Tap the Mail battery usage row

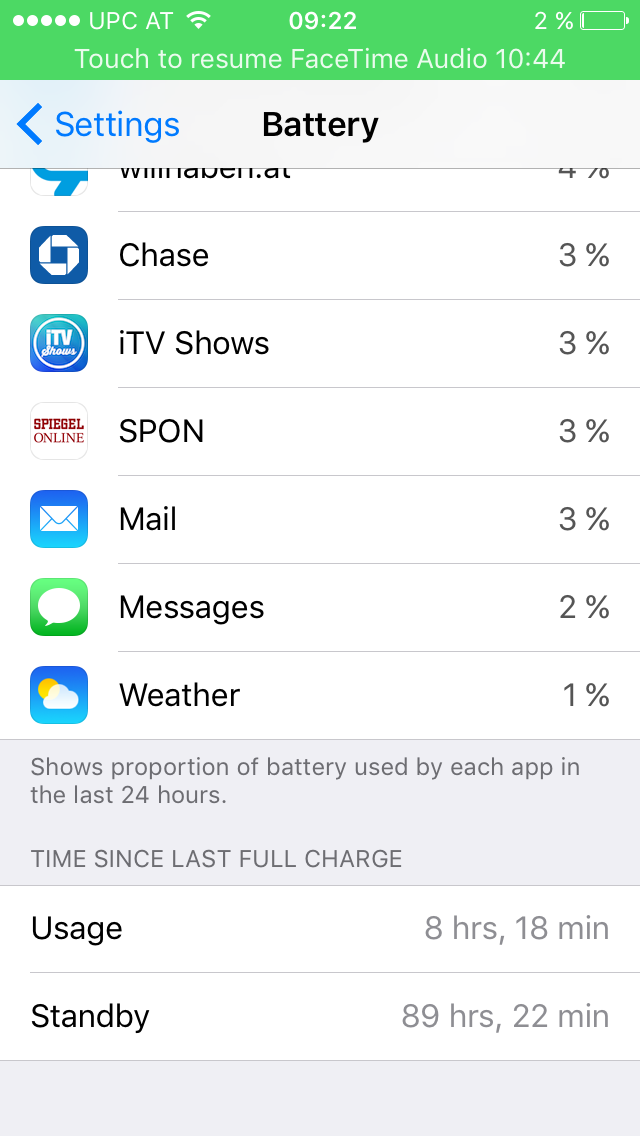coord(320,519)
